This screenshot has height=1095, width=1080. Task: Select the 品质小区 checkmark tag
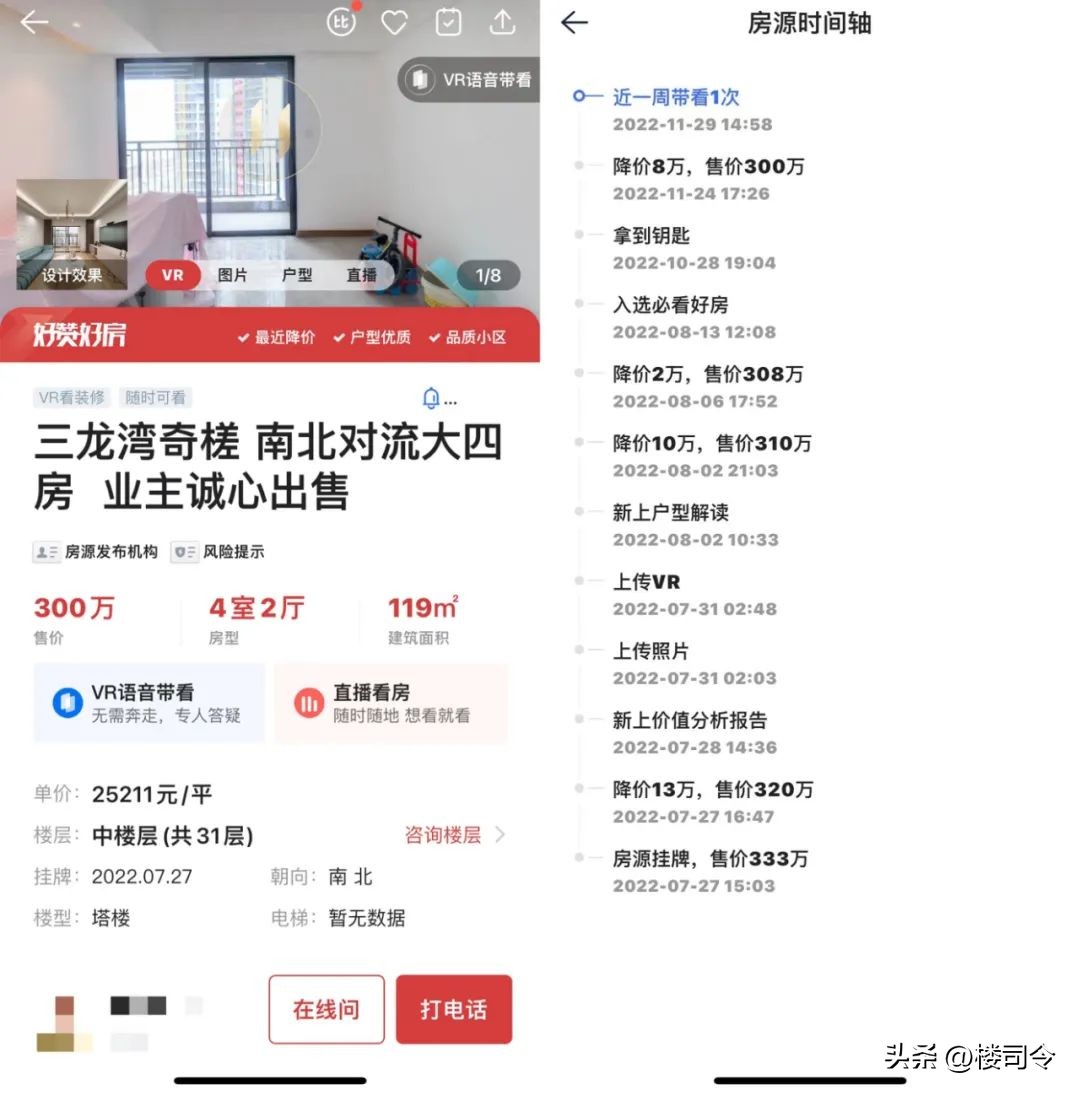(467, 337)
